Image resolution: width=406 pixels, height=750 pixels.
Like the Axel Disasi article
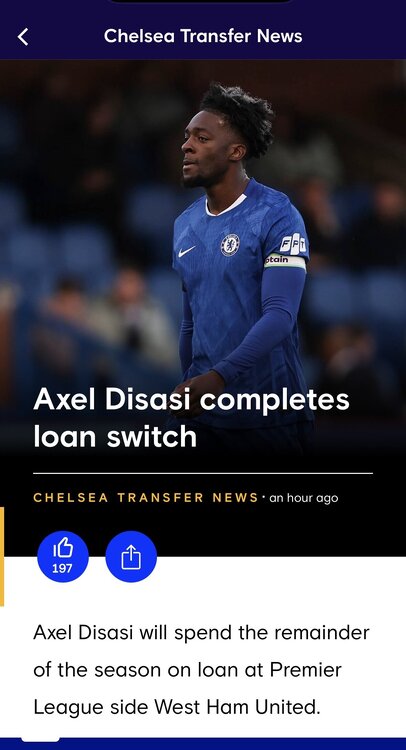(x=63, y=556)
